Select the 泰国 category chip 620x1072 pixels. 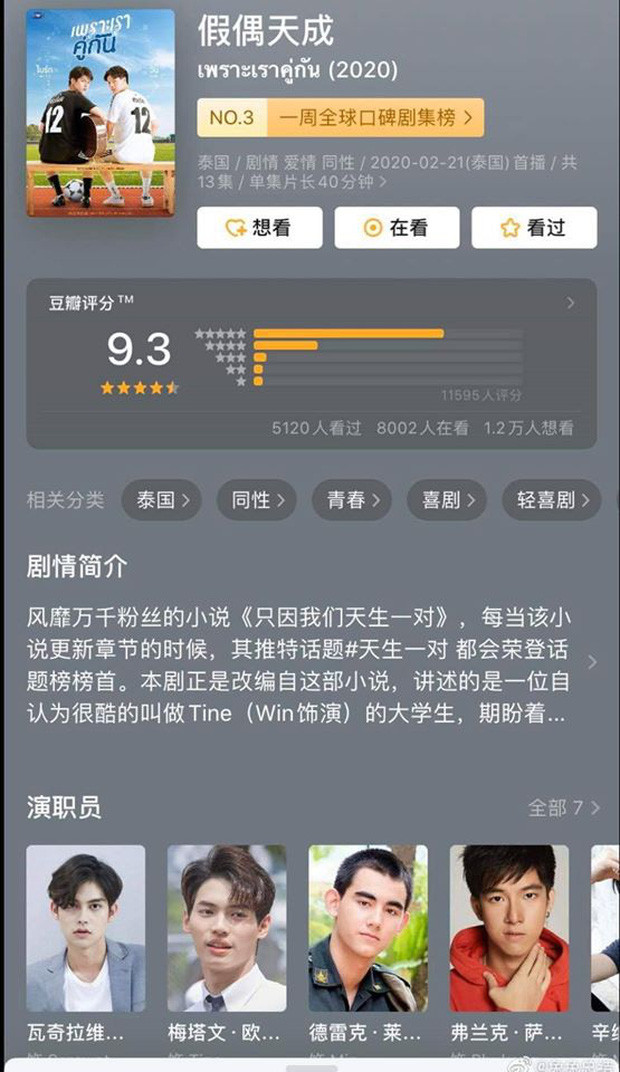(x=162, y=500)
